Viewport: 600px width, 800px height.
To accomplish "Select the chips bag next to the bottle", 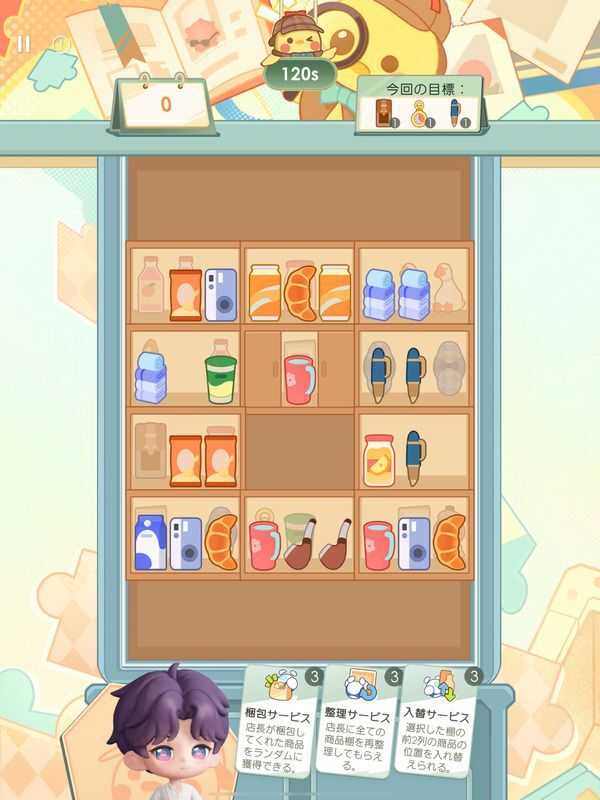I will 185,293.
